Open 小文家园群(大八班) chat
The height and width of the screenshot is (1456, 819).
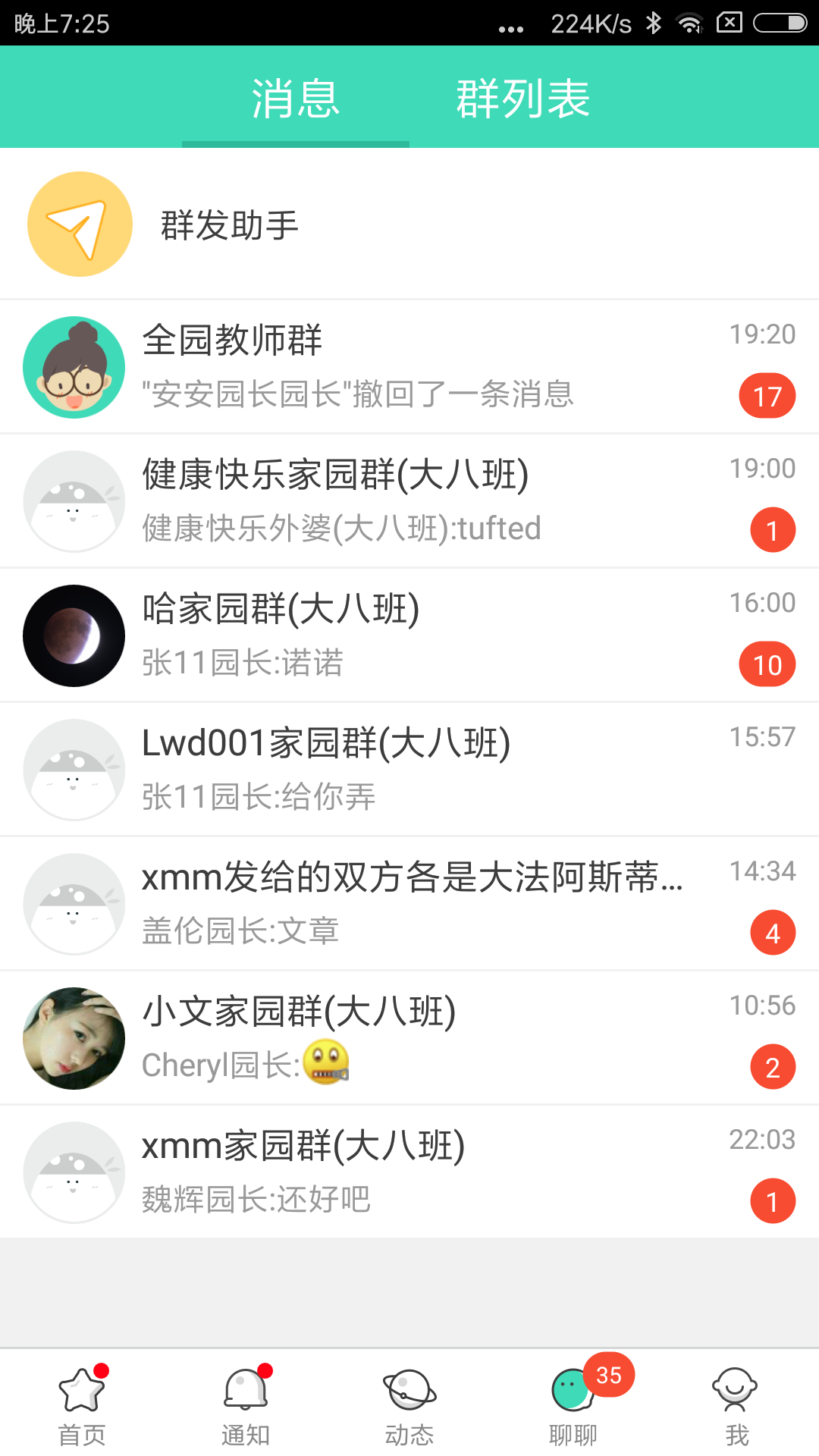tap(409, 1038)
